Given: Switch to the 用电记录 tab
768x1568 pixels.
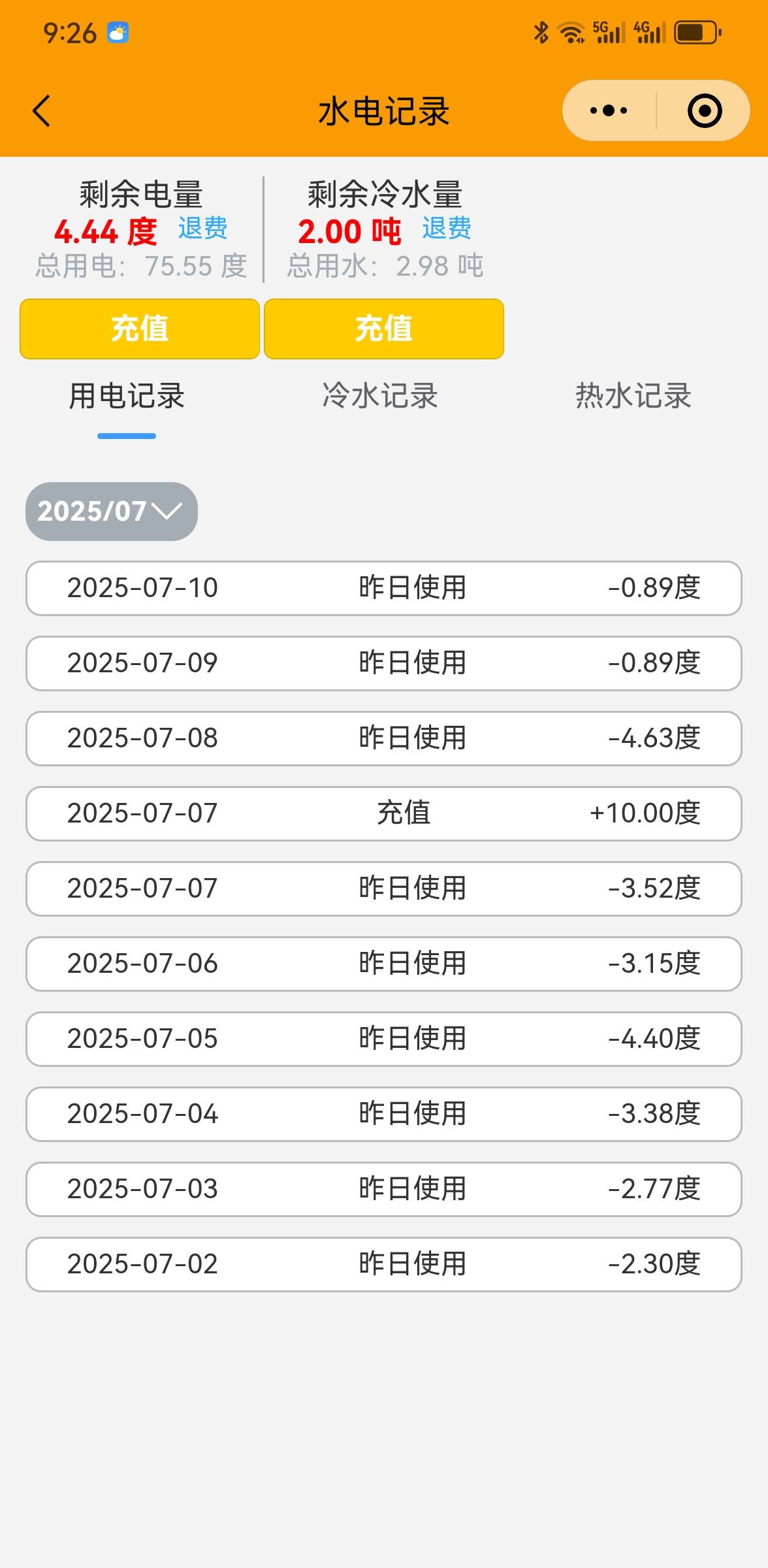Looking at the screenshot, I should pos(127,397).
